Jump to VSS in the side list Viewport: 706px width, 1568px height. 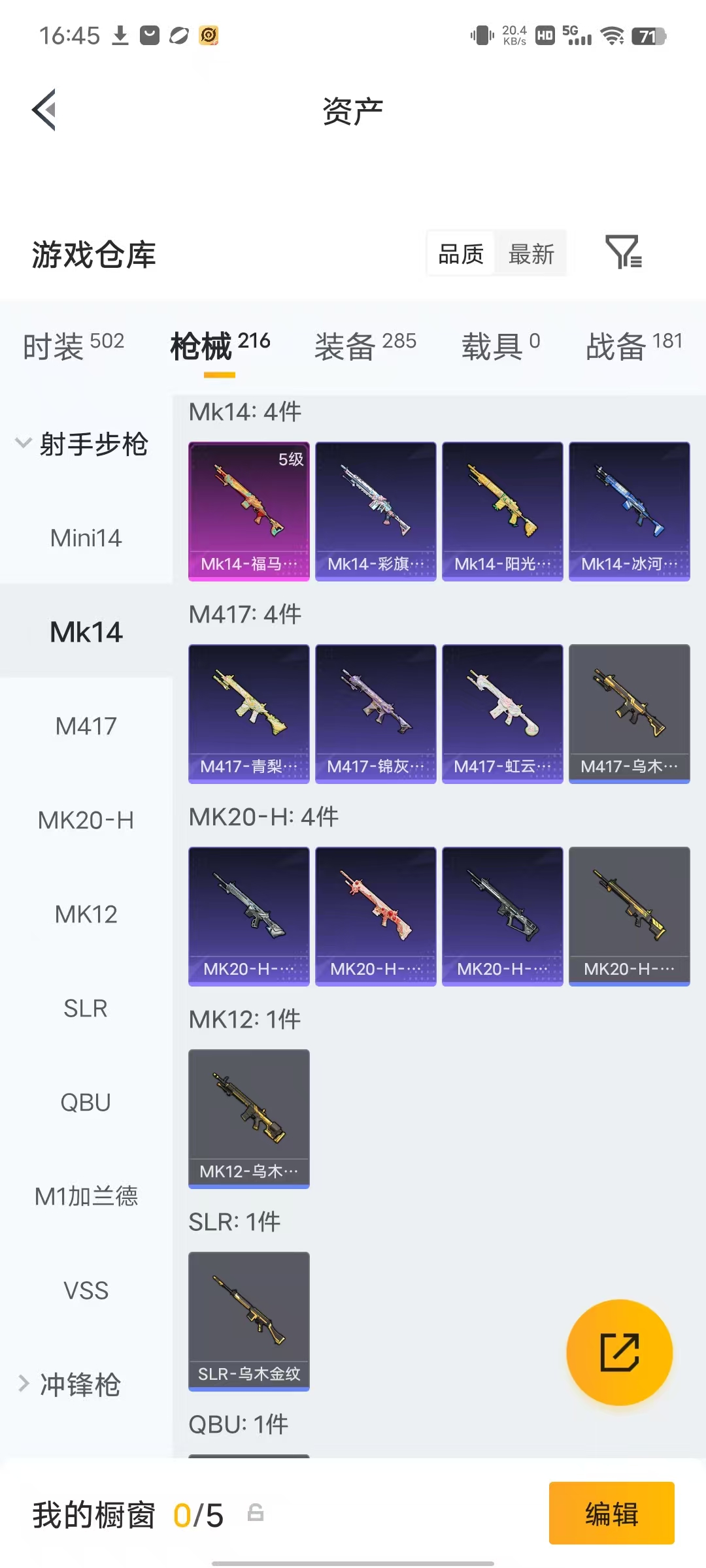tap(86, 1291)
